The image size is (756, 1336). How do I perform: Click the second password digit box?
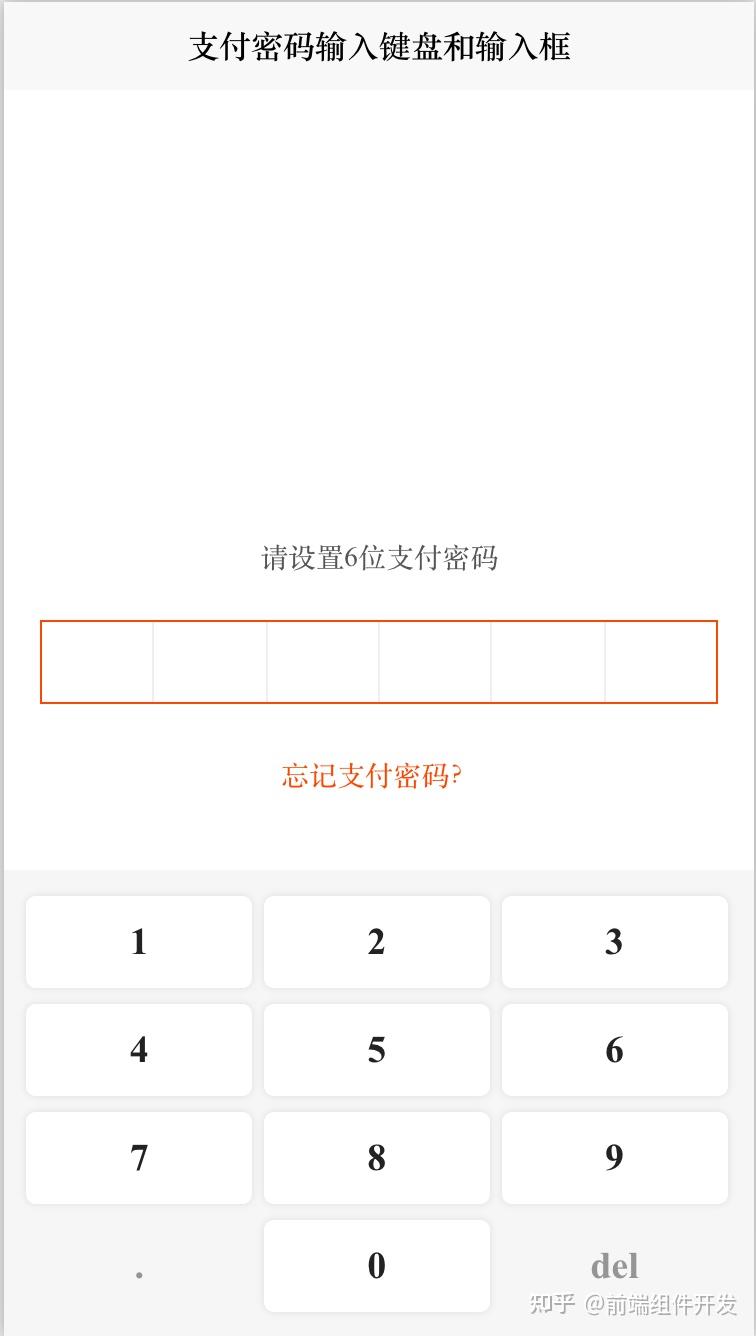(210, 662)
